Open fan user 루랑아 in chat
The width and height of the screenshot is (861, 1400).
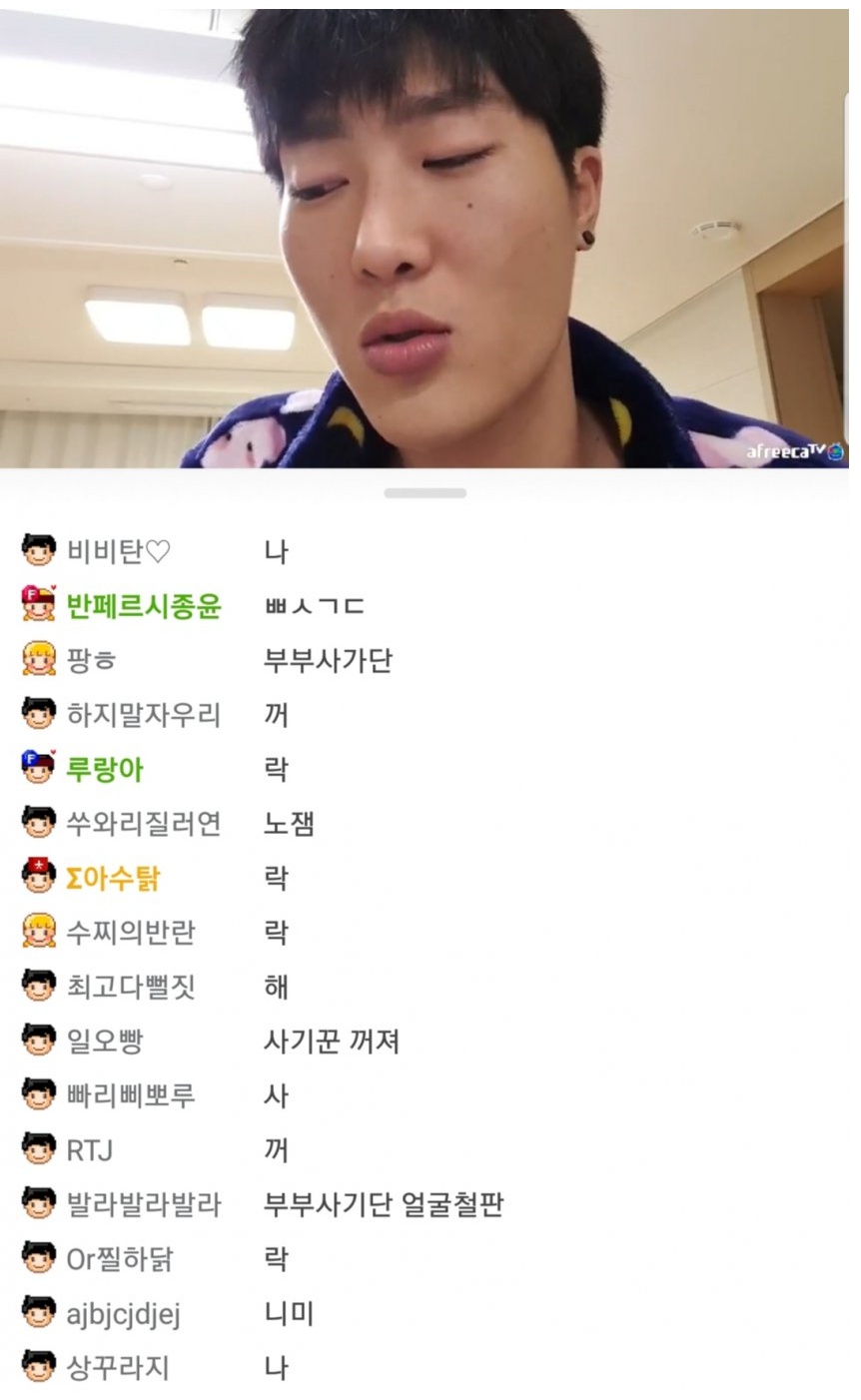(x=105, y=770)
